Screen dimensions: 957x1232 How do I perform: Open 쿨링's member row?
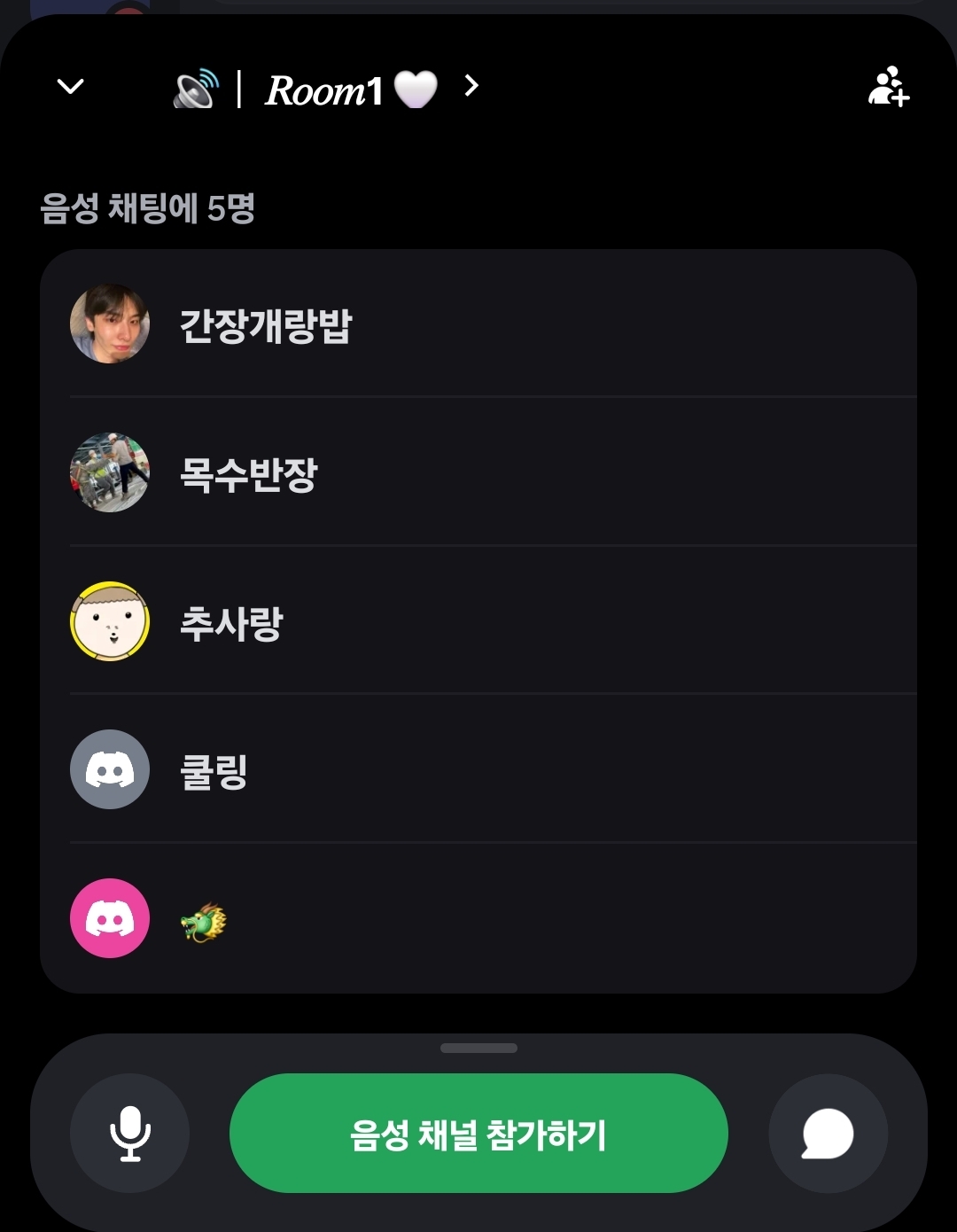coord(214,770)
